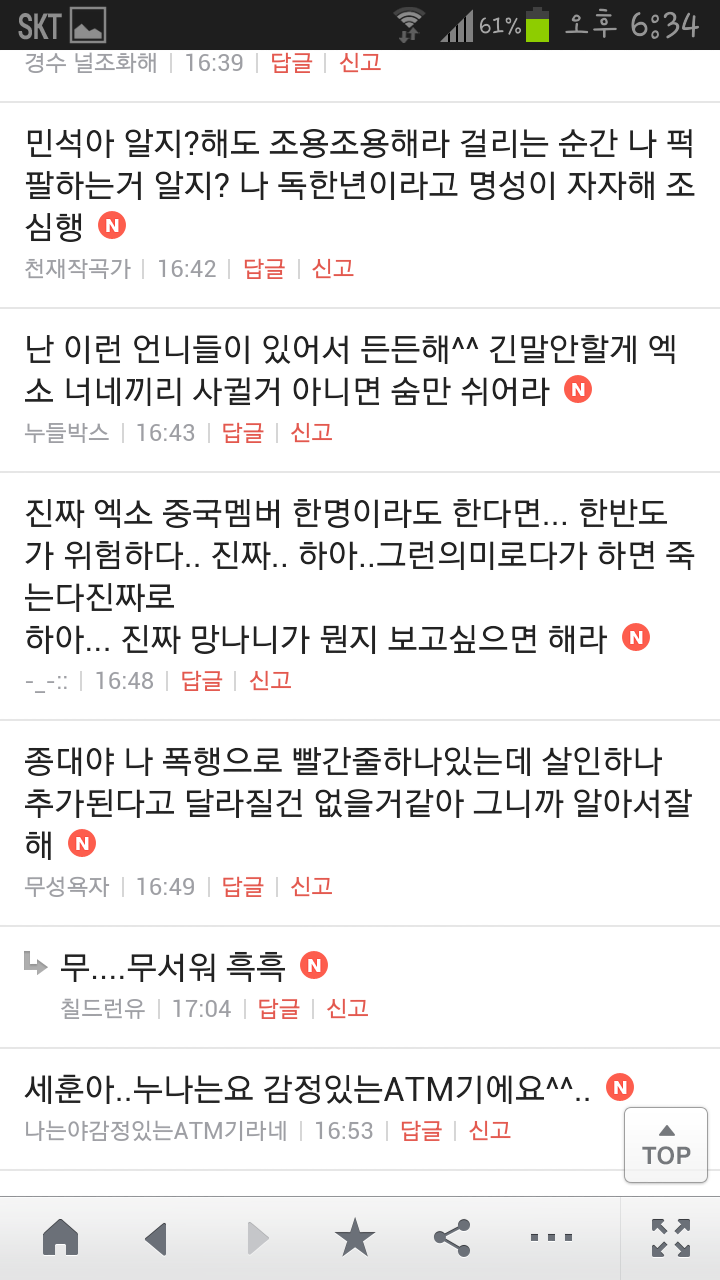This screenshot has width=720, height=1280.
Task: Report 누들박스's comment with 신고
Action: 311,432
